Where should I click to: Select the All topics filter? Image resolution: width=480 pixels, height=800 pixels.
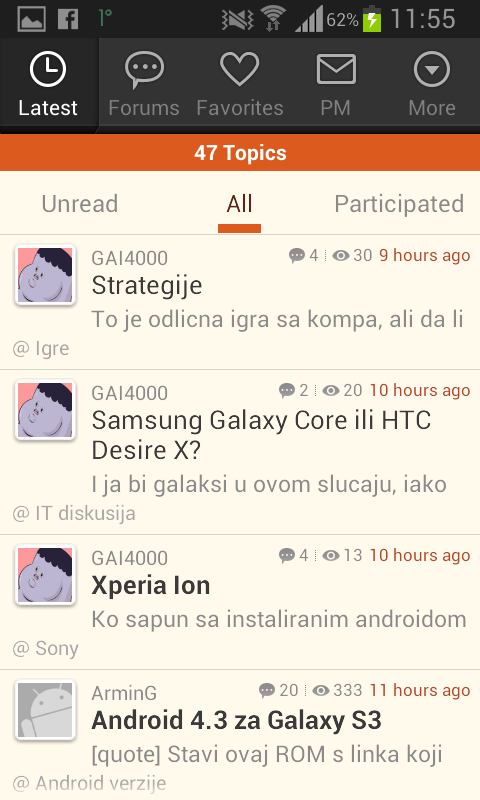[239, 204]
